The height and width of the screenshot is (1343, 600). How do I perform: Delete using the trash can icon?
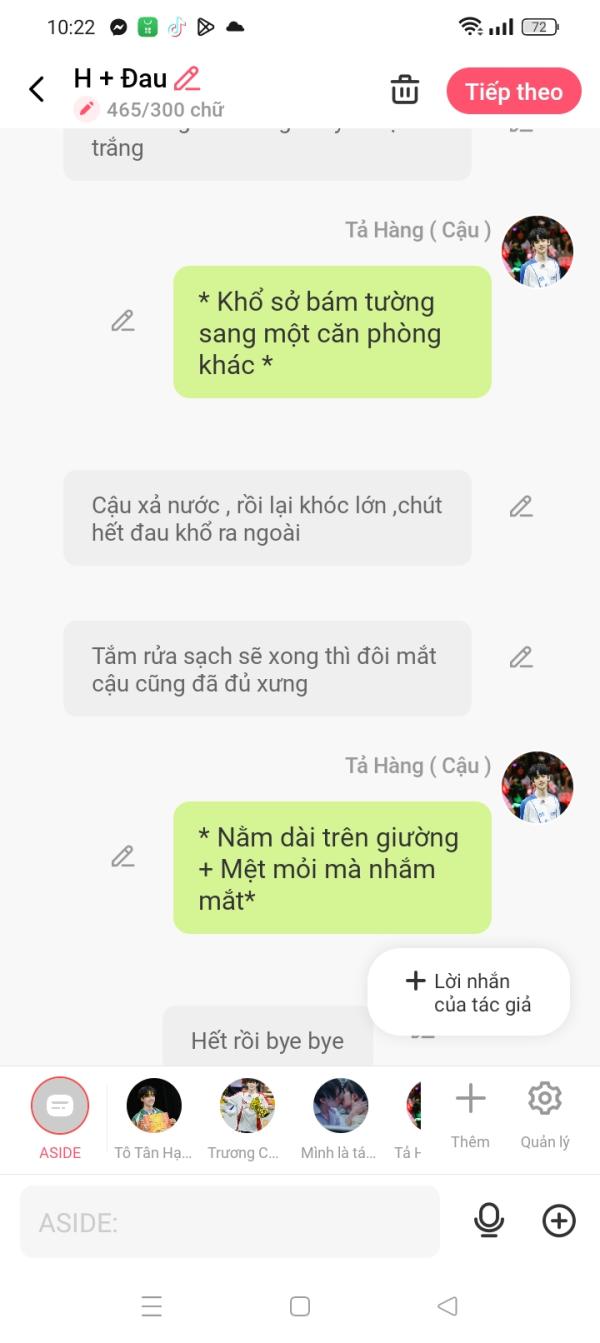404,90
